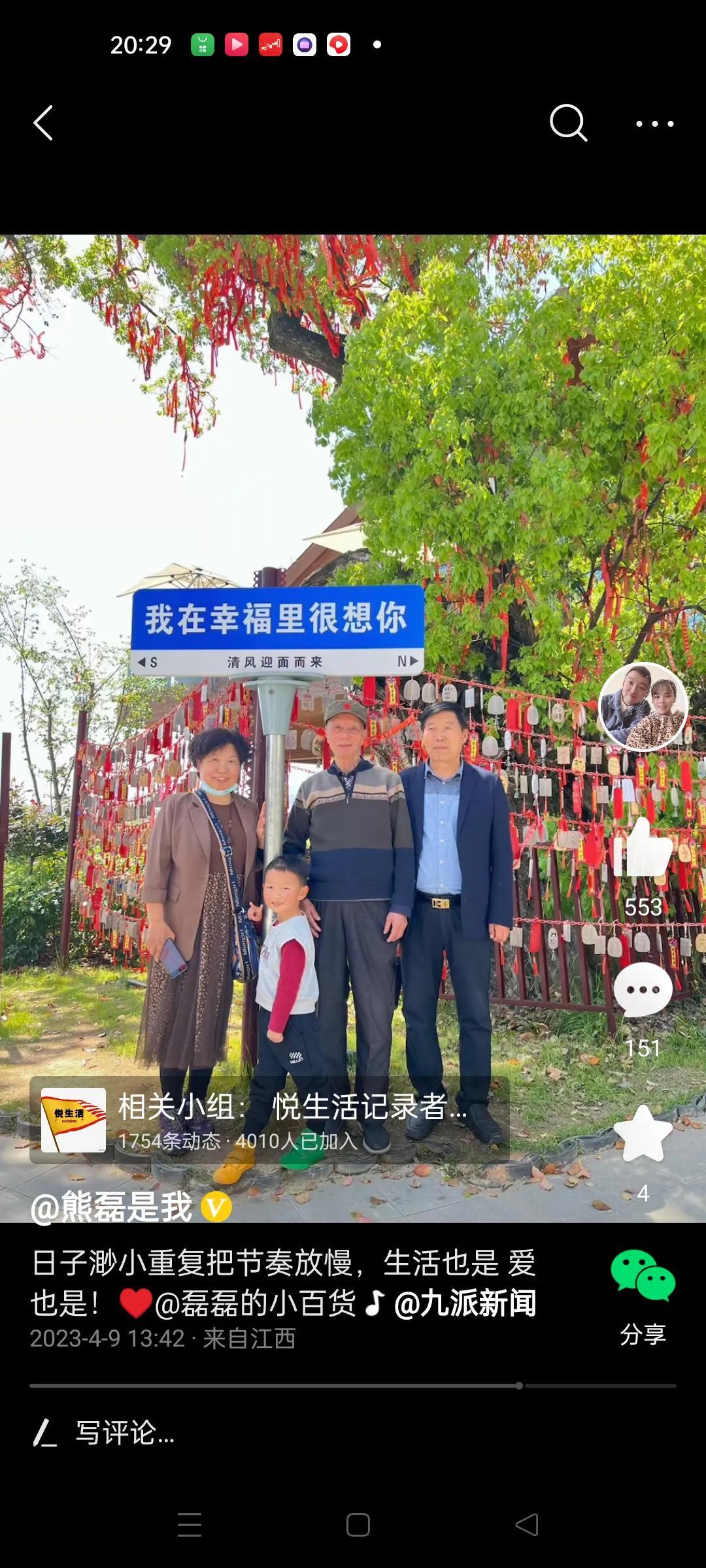The width and height of the screenshot is (706, 1568).
Task: Tap the system home button
Action: pyautogui.click(x=358, y=1525)
